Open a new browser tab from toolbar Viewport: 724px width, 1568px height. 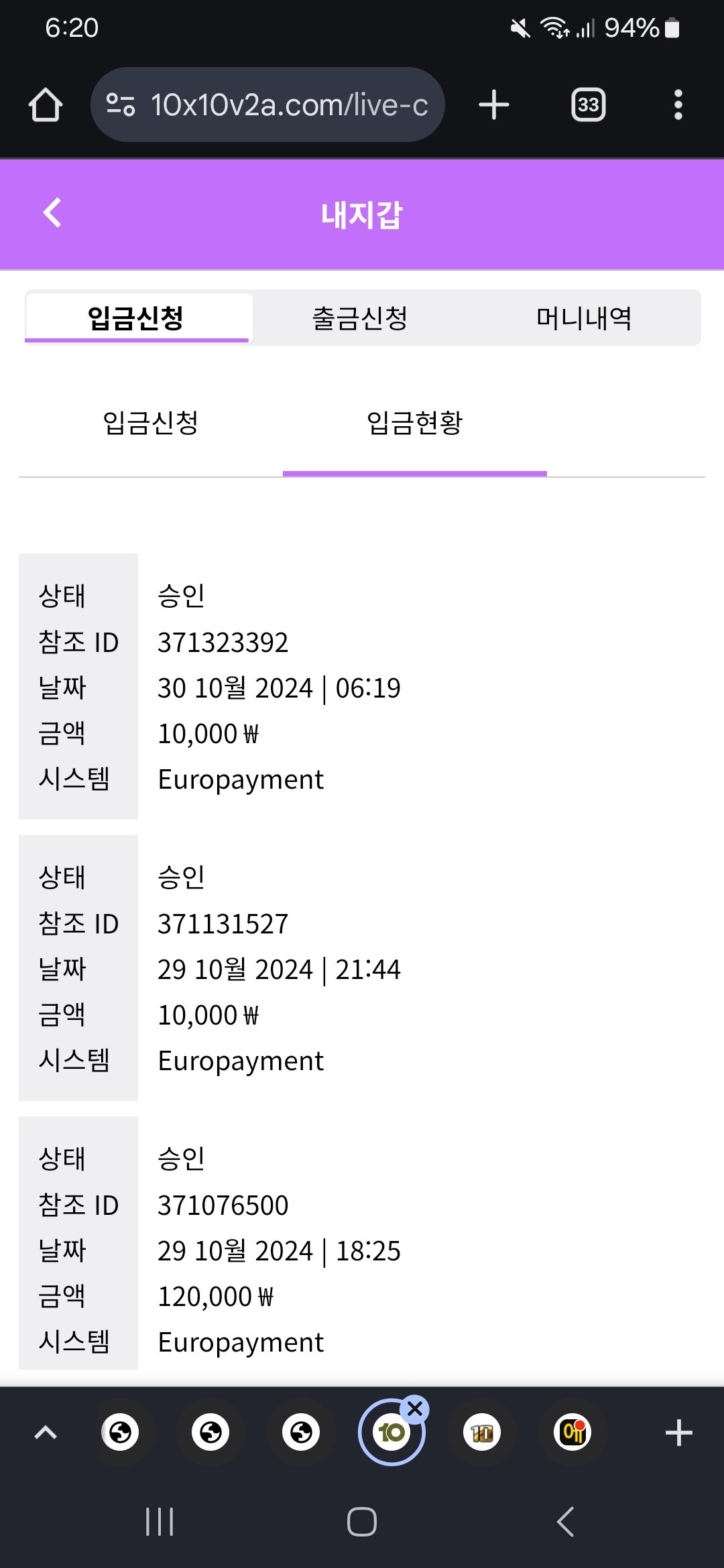click(x=494, y=105)
